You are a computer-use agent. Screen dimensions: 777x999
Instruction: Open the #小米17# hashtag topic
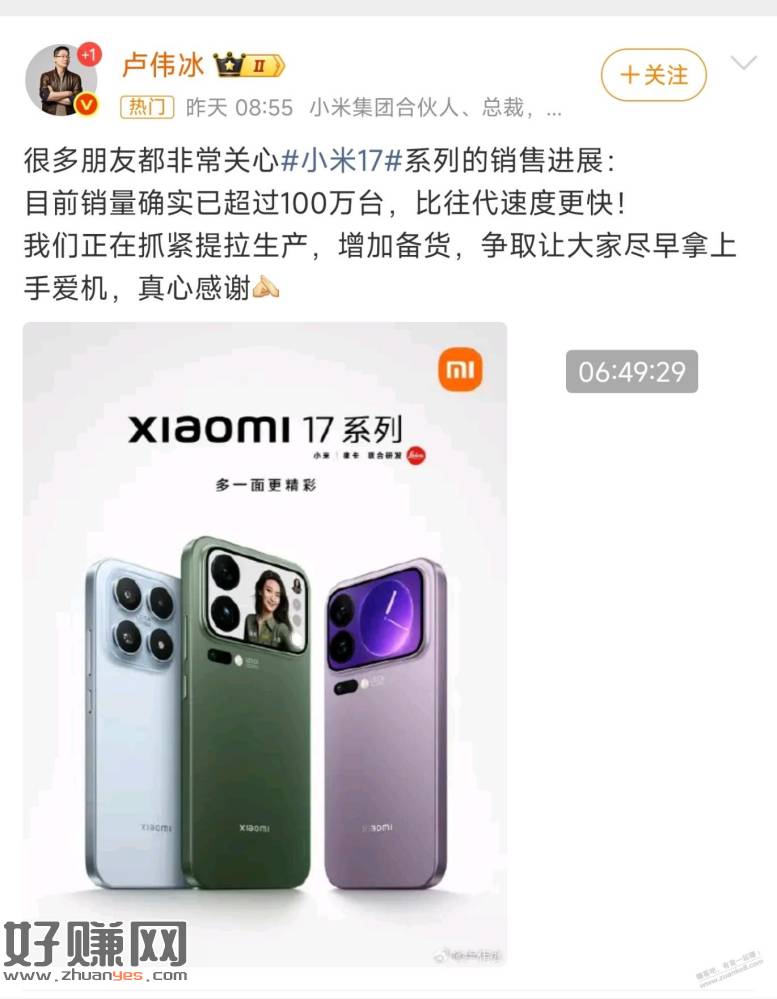pos(343,159)
